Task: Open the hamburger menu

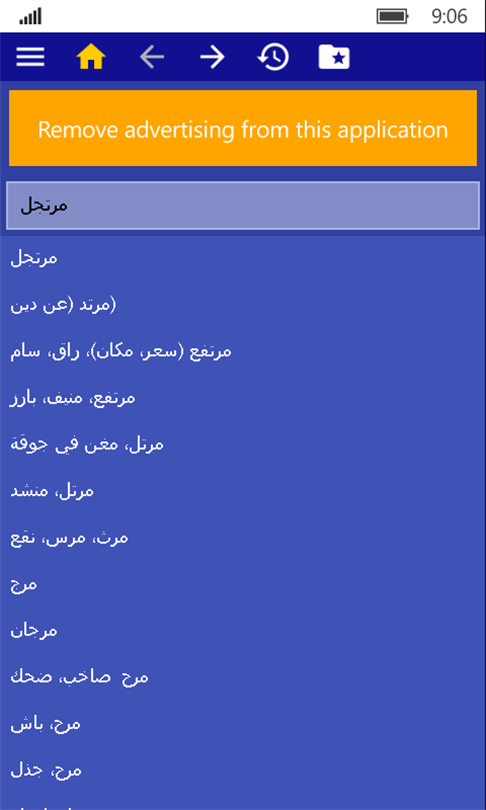Action: (30, 57)
